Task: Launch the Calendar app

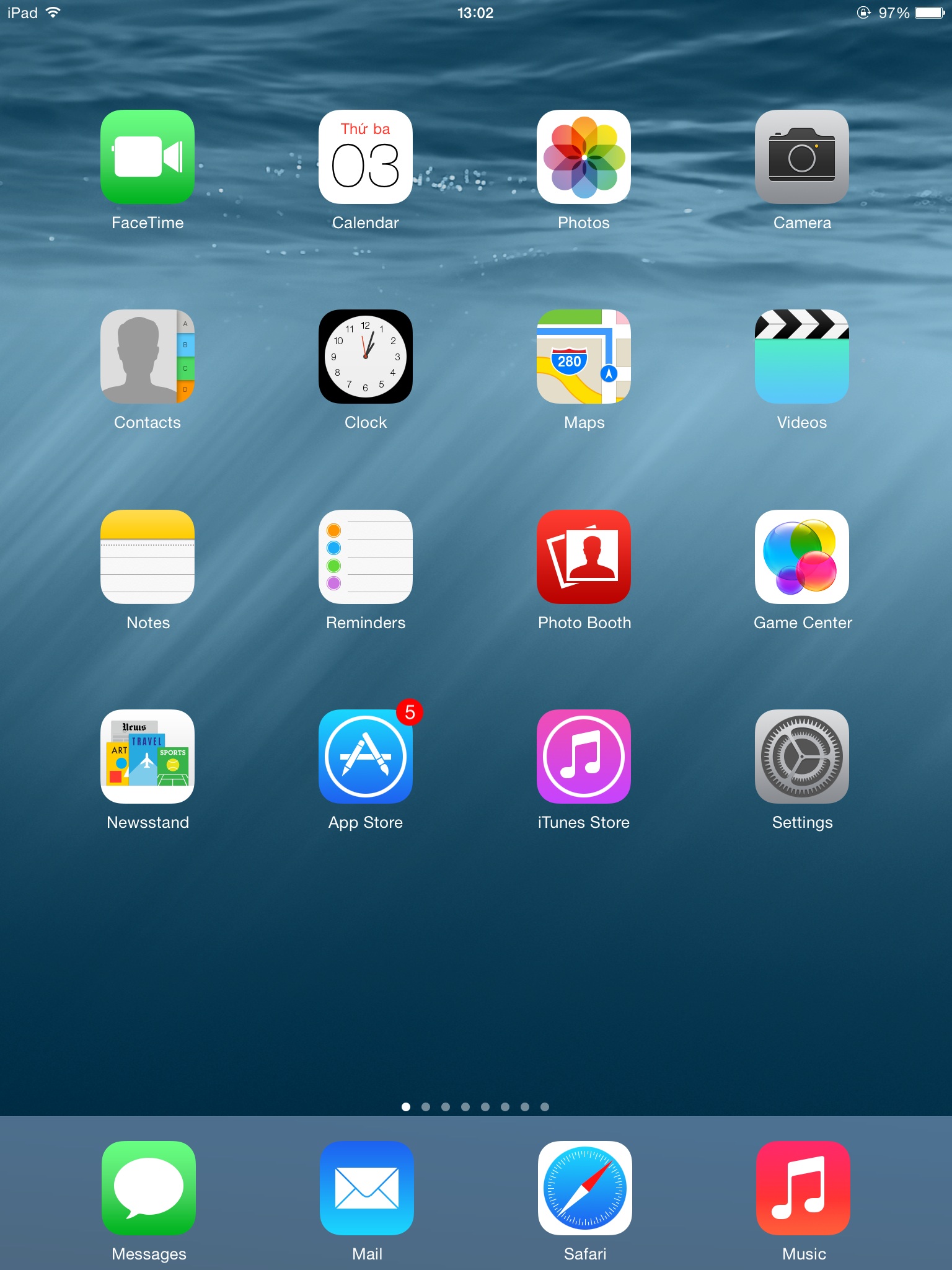Action: tap(366, 157)
